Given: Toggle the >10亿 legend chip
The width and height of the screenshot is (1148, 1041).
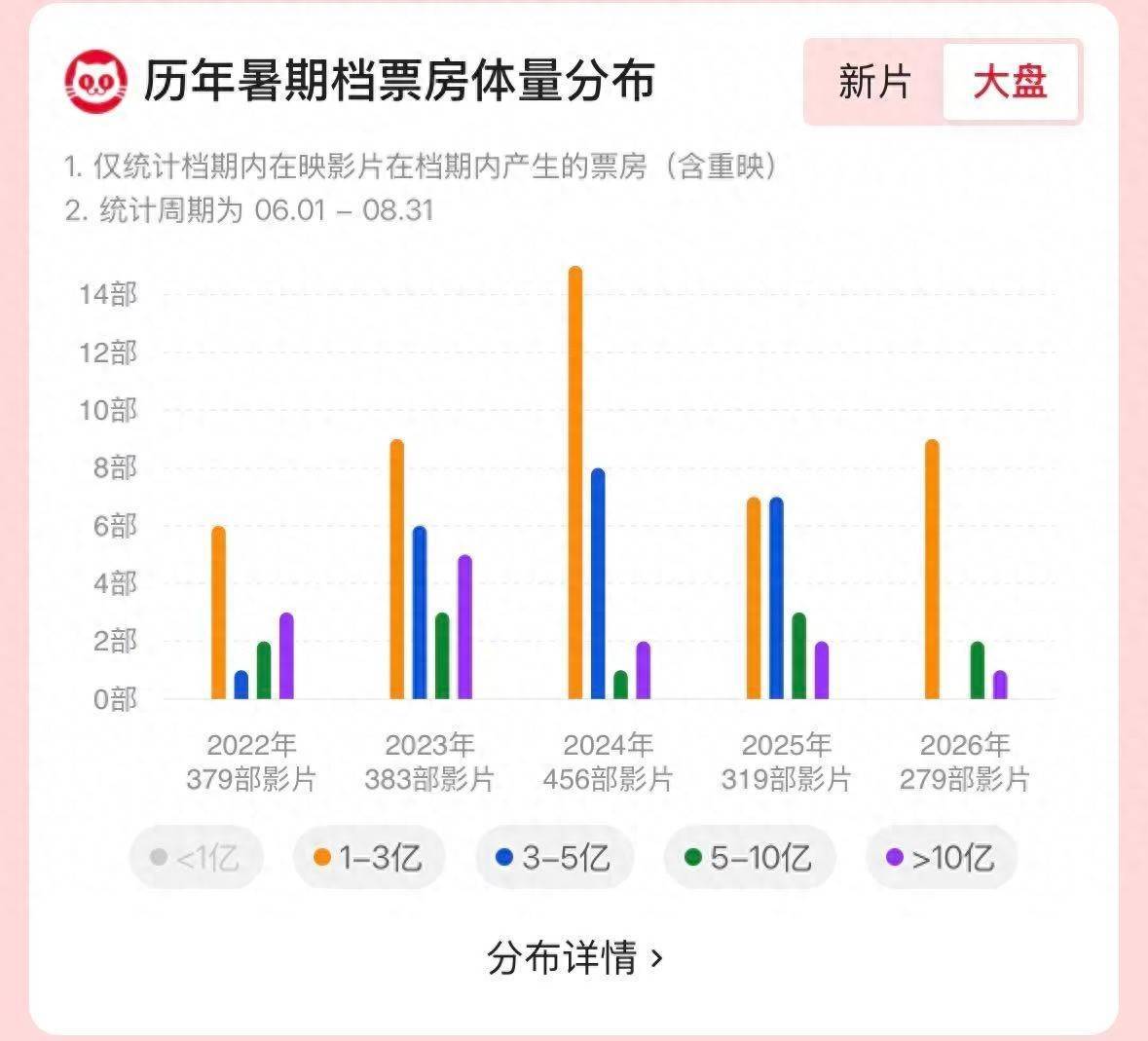Looking at the screenshot, I should coord(942,857).
